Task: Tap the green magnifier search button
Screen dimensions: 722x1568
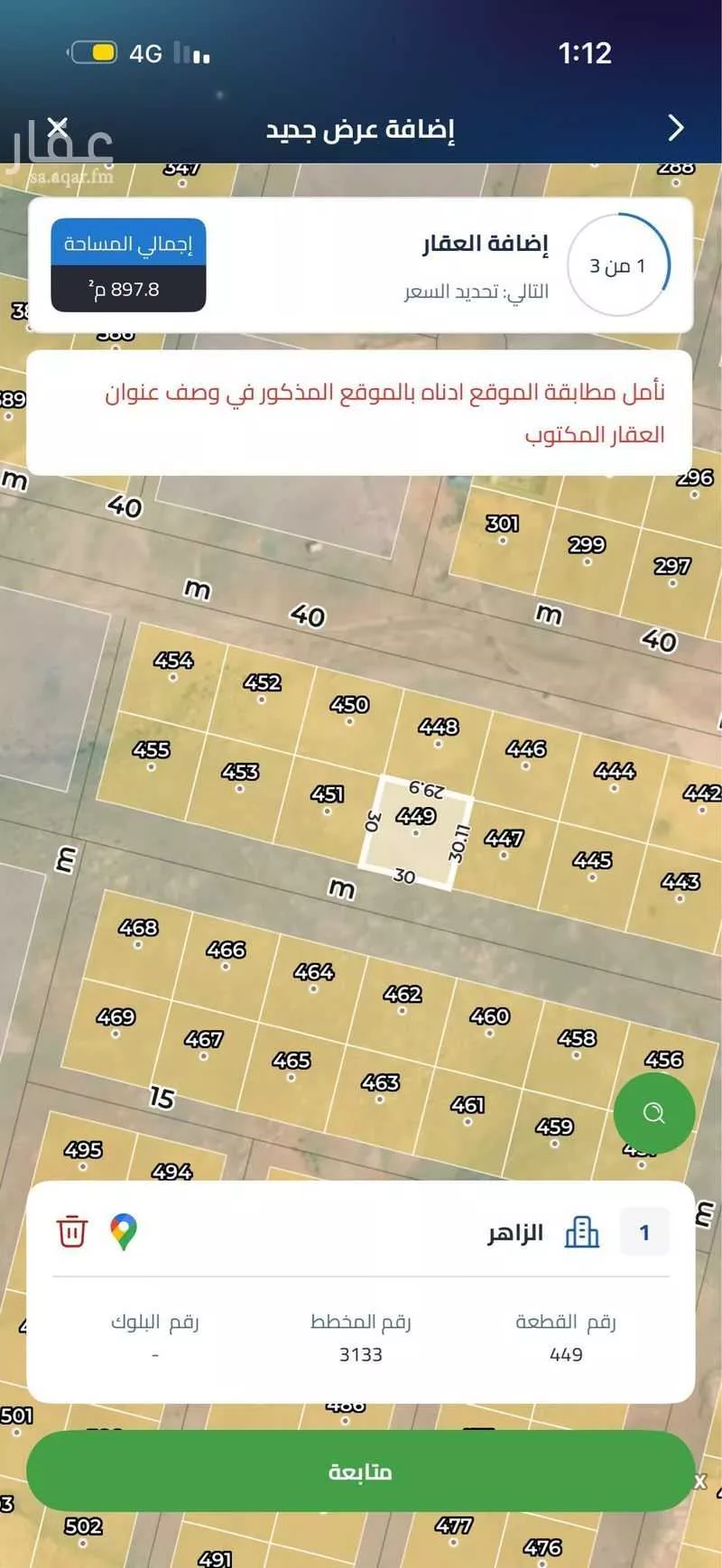Action: pyautogui.click(x=653, y=1114)
